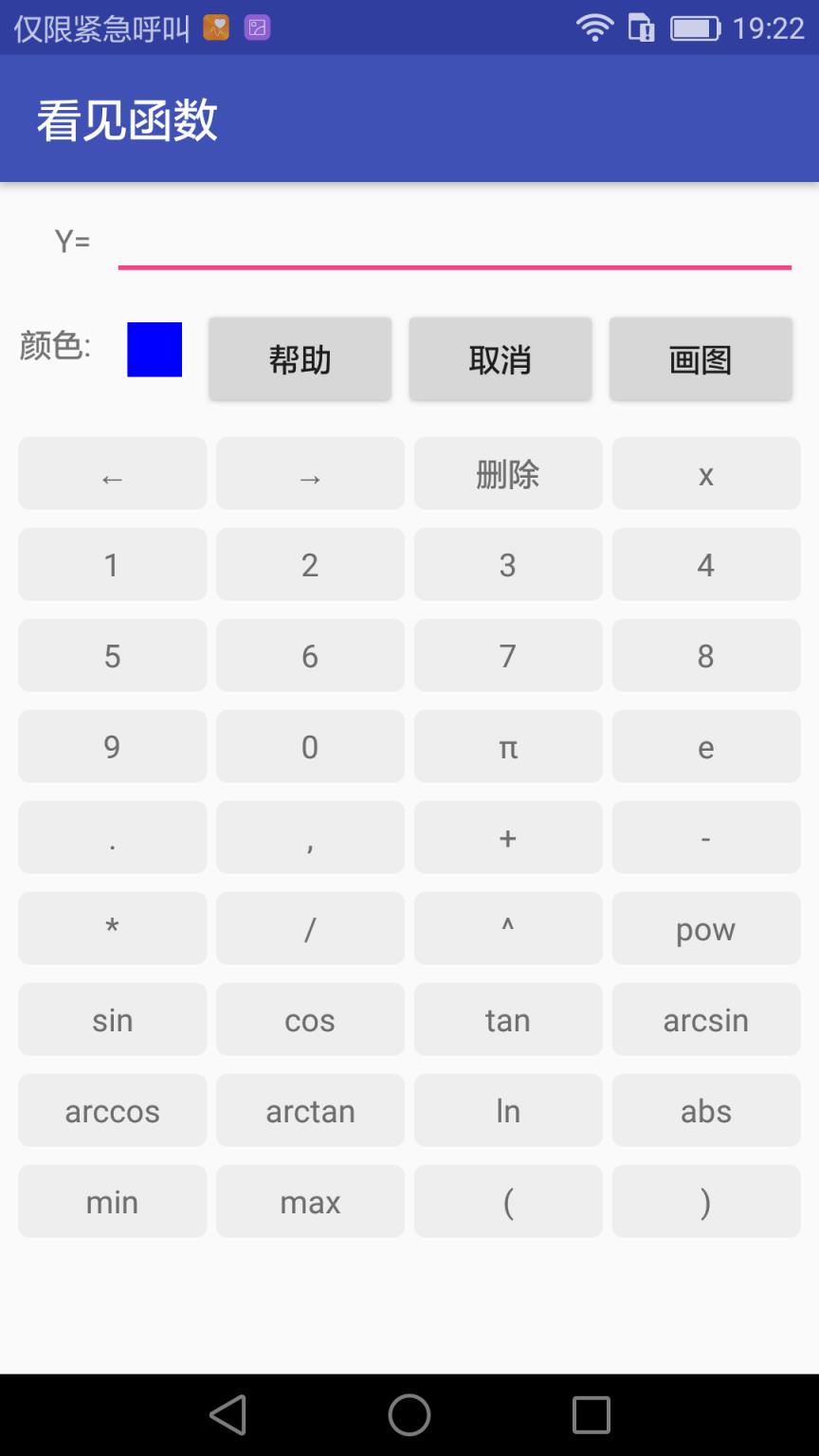The height and width of the screenshot is (1456, 819).
Task: Insert the π constant
Action: pos(508,747)
